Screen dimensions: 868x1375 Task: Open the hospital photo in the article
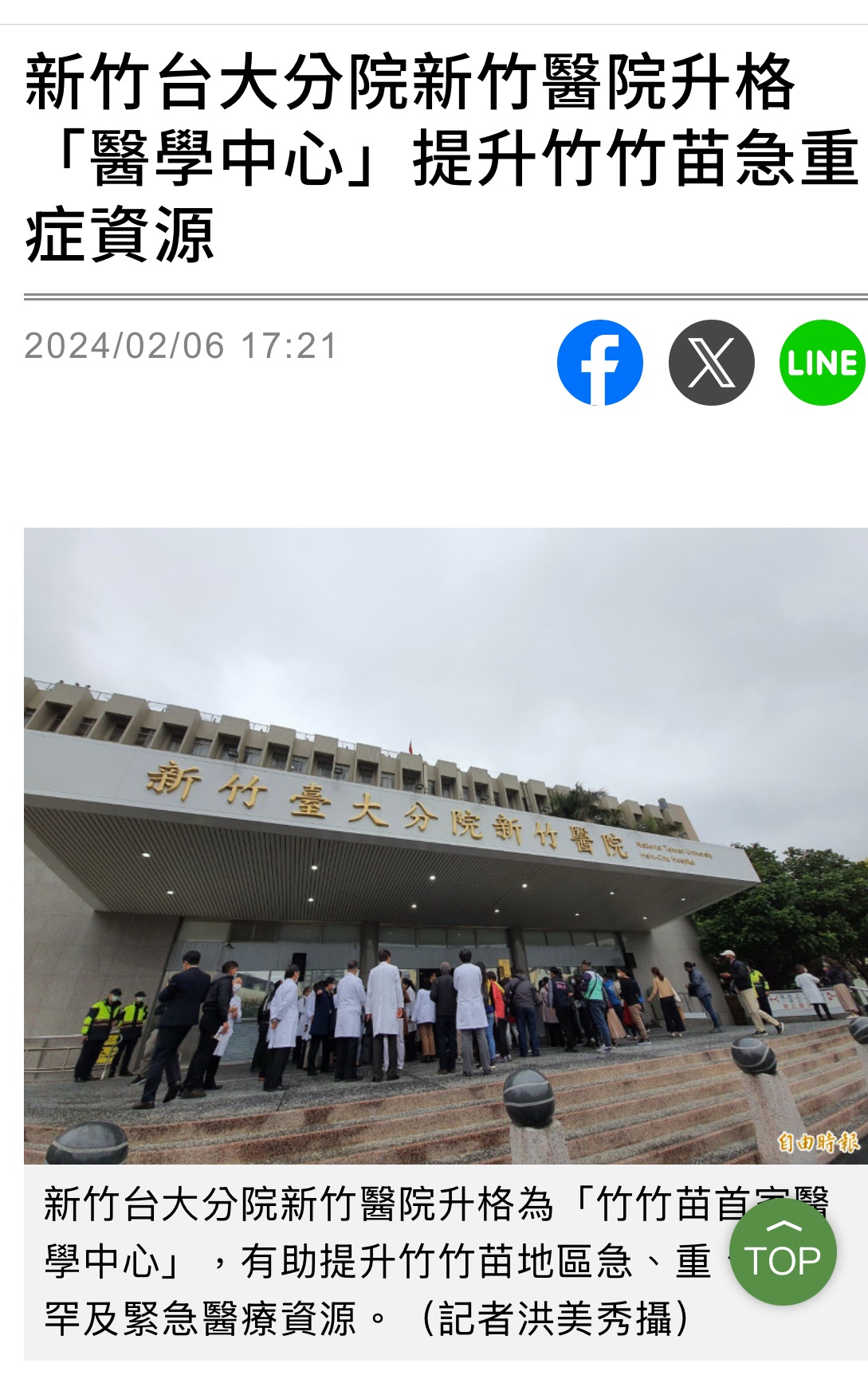[445, 845]
